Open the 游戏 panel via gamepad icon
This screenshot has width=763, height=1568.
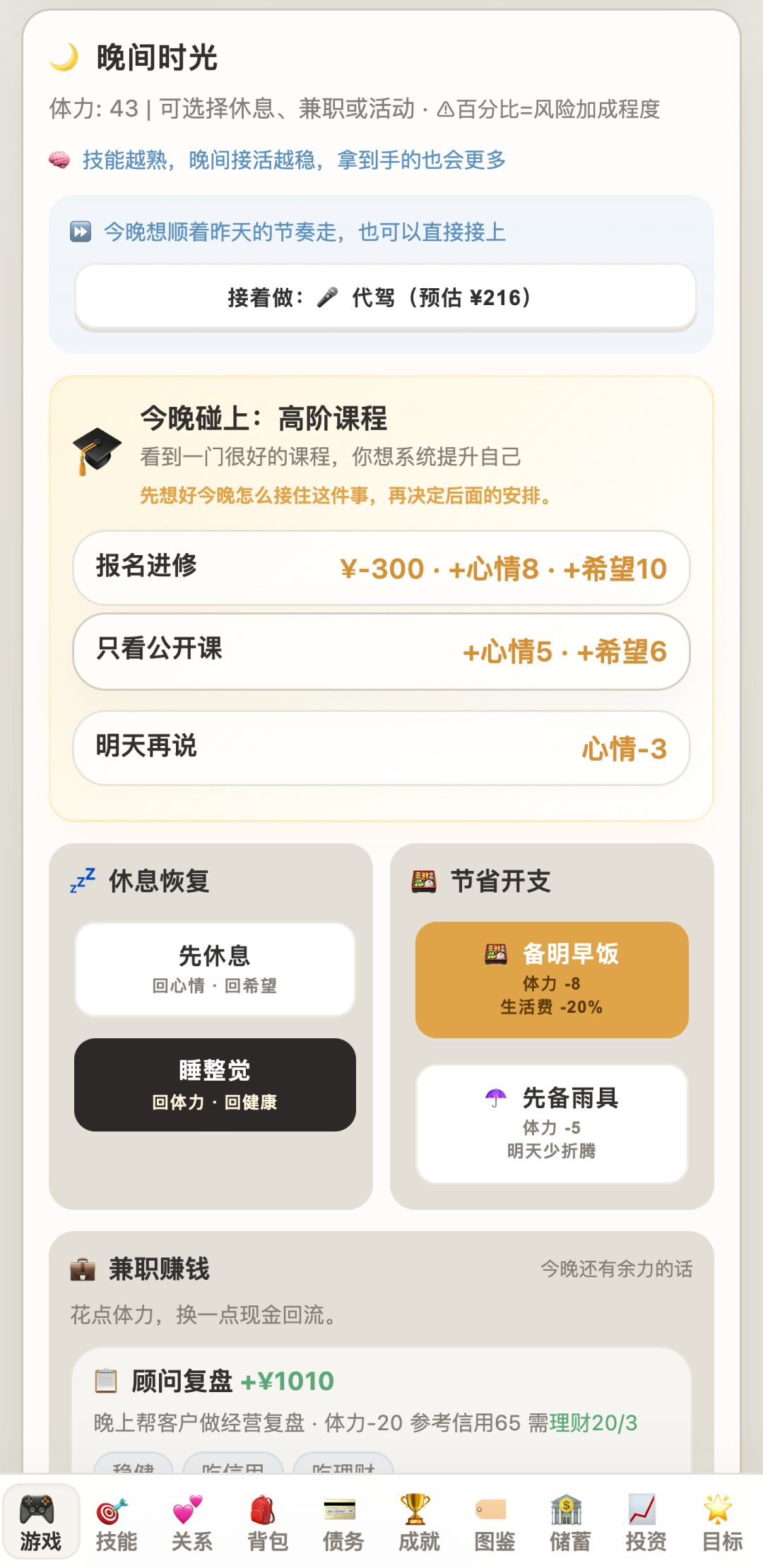pyautogui.click(x=40, y=1518)
